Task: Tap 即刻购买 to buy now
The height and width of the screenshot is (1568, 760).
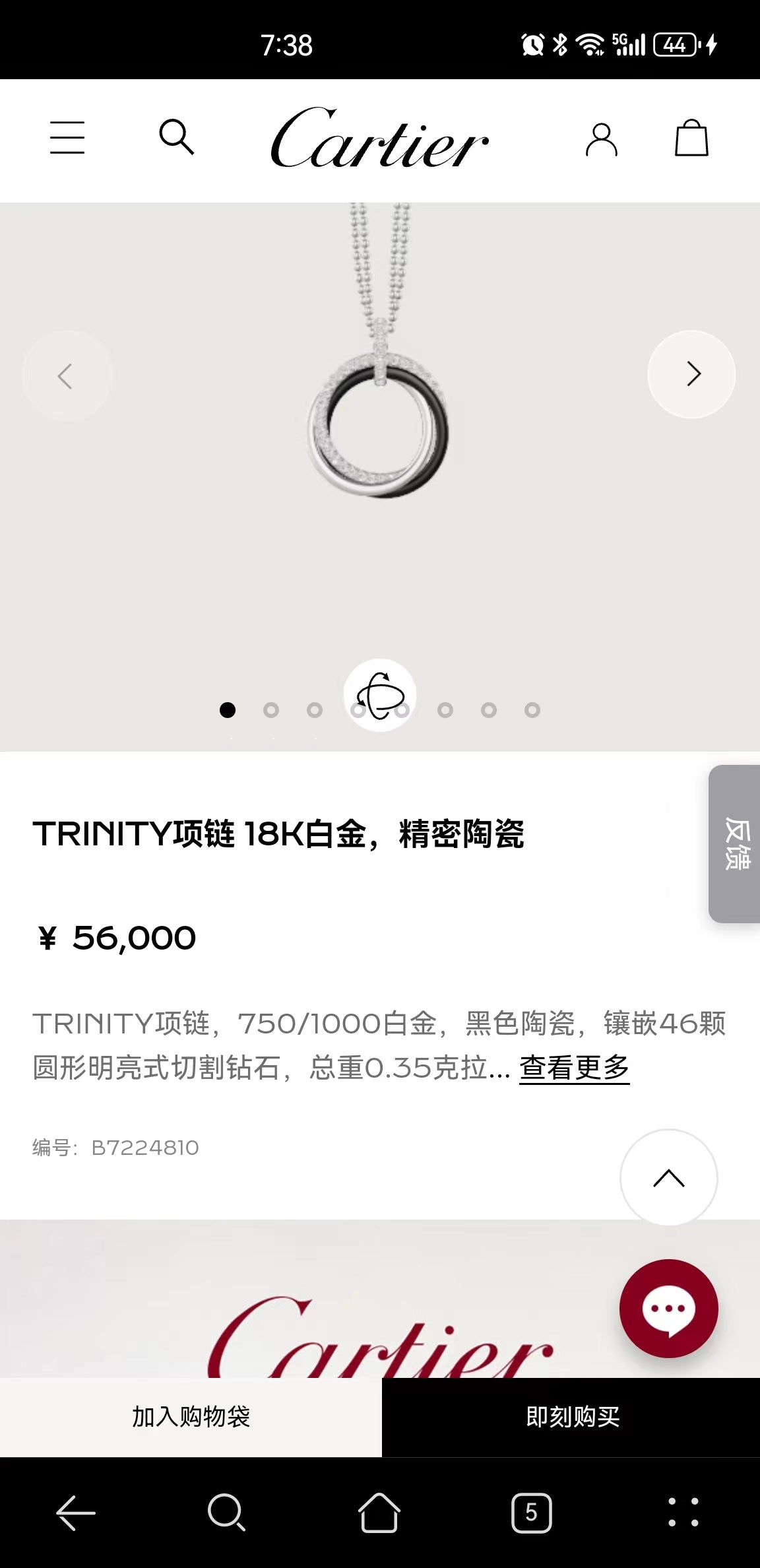Action: (x=572, y=1416)
